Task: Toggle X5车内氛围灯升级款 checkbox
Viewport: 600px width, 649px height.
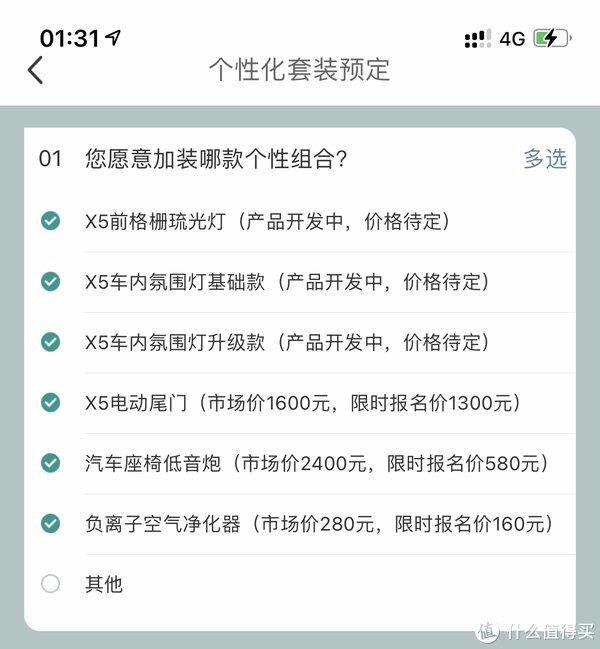Action: (50, 342)
